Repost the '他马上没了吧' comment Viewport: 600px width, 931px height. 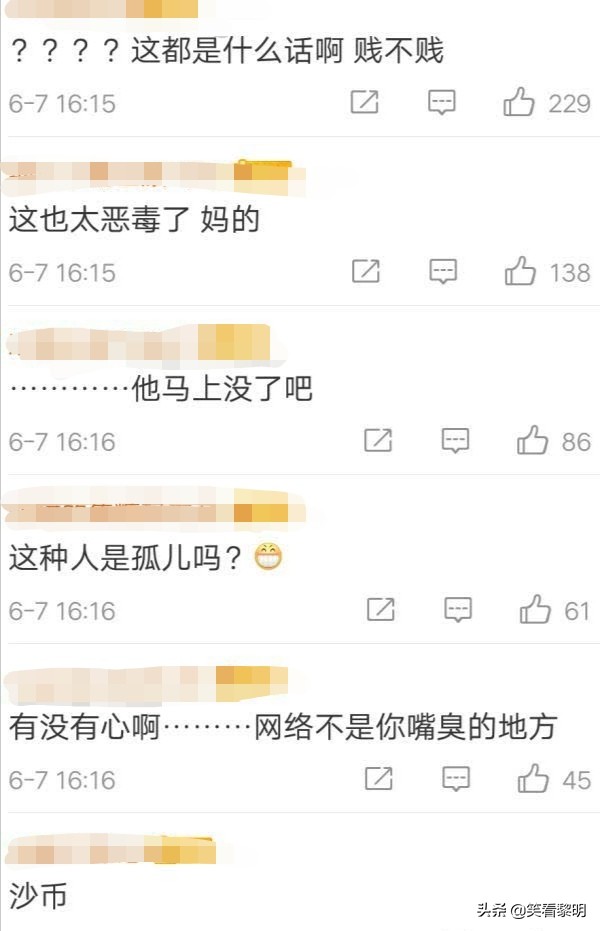(378, 440)
